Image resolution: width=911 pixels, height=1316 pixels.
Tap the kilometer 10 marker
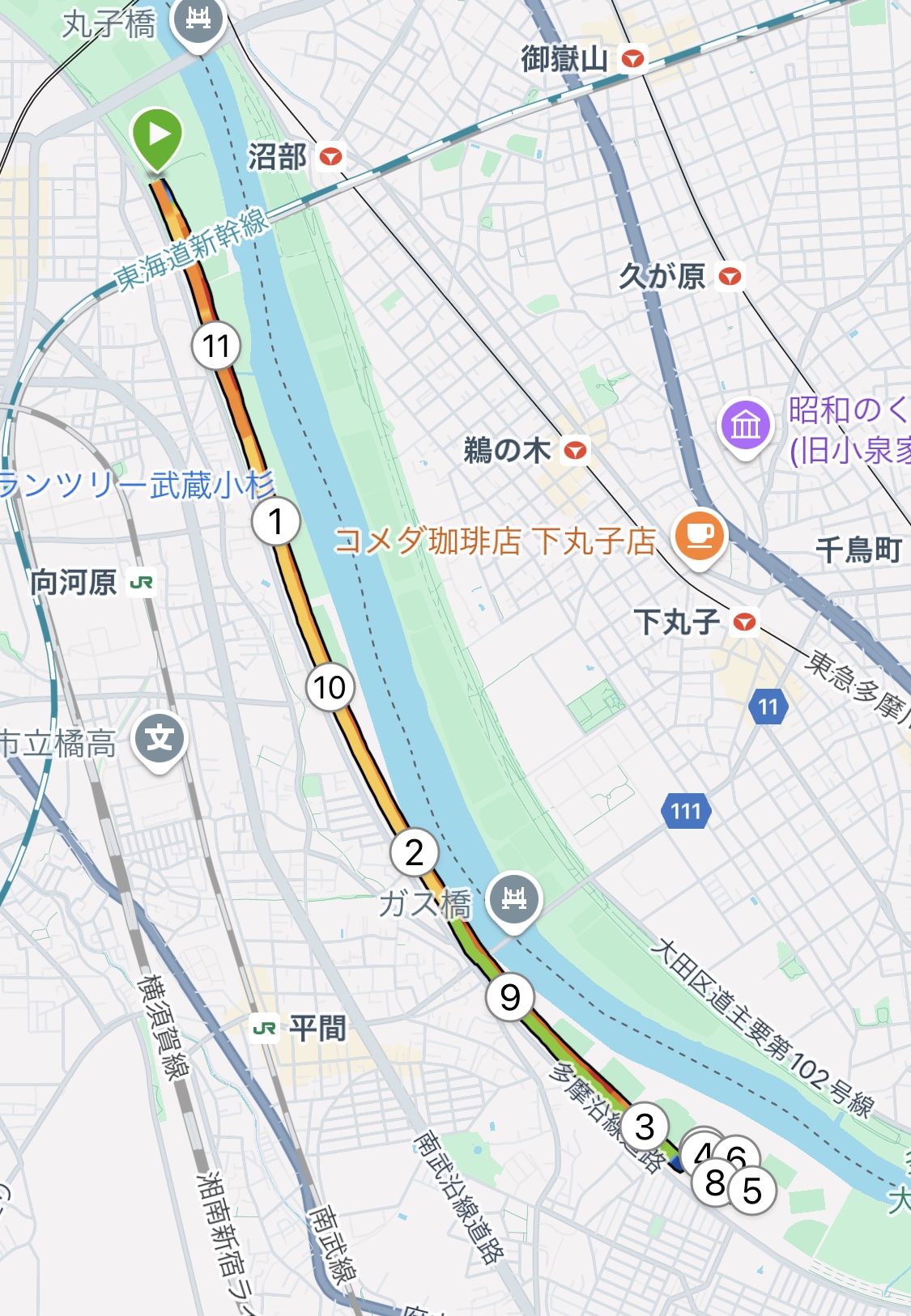pos(330,688)
